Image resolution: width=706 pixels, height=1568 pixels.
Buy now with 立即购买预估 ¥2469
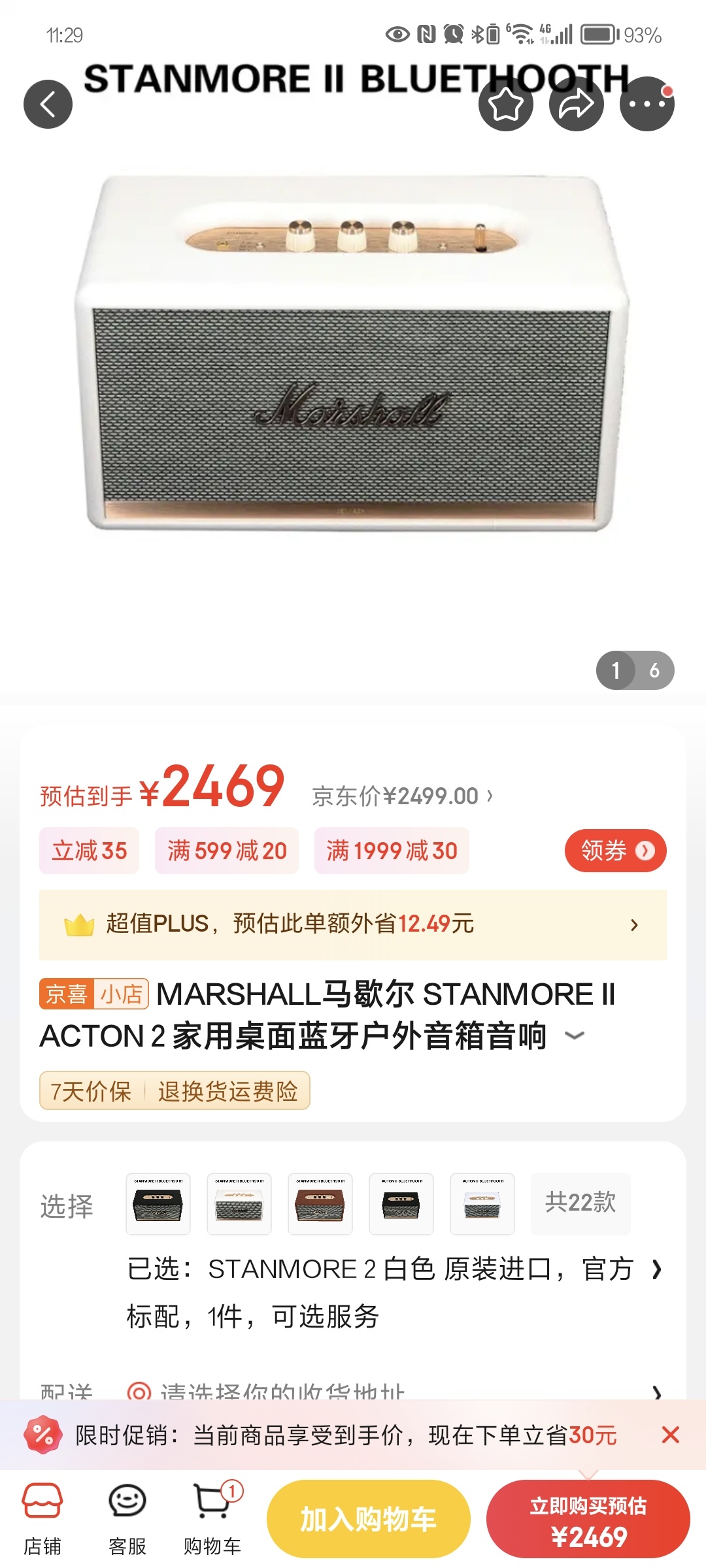point(588,1519)
